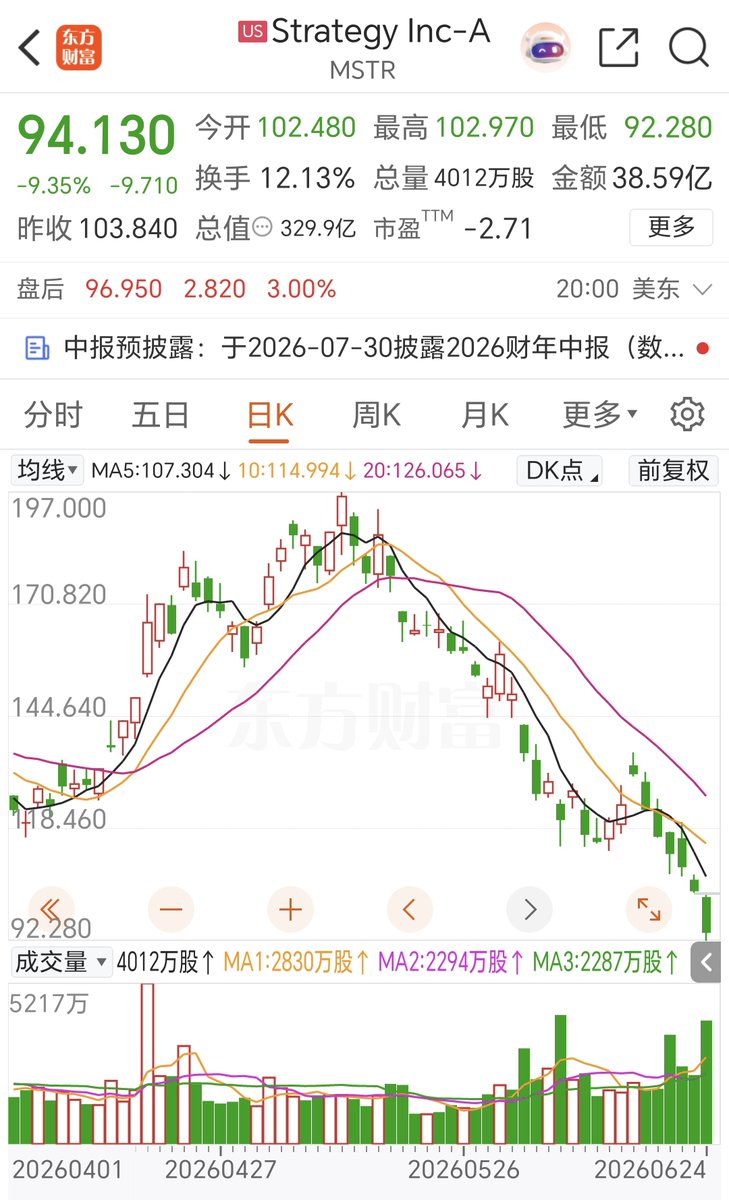Select the 月K tab
The height and width of the screenshot is (1200, 729).
coord(485,414)
